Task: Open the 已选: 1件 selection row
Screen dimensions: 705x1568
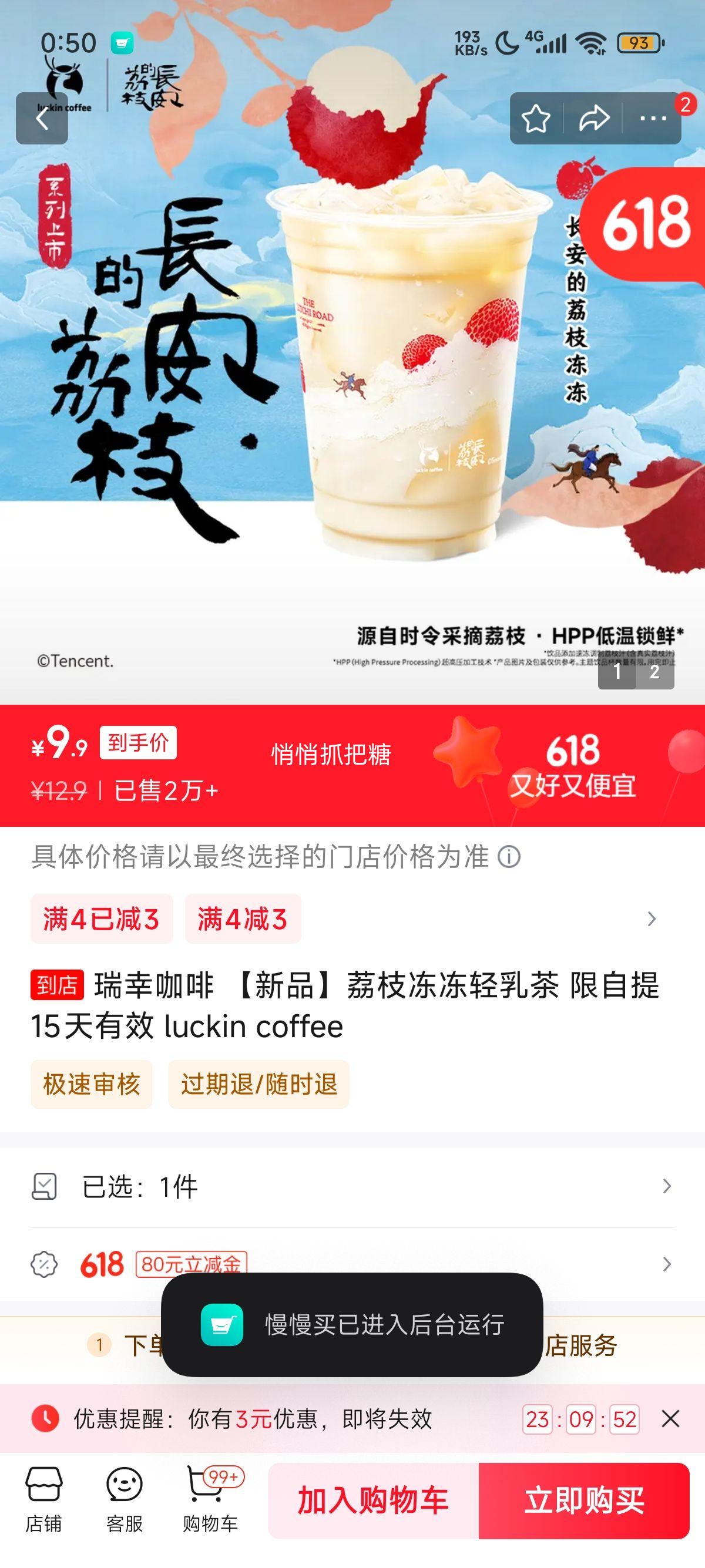Action: [352, 1187]
